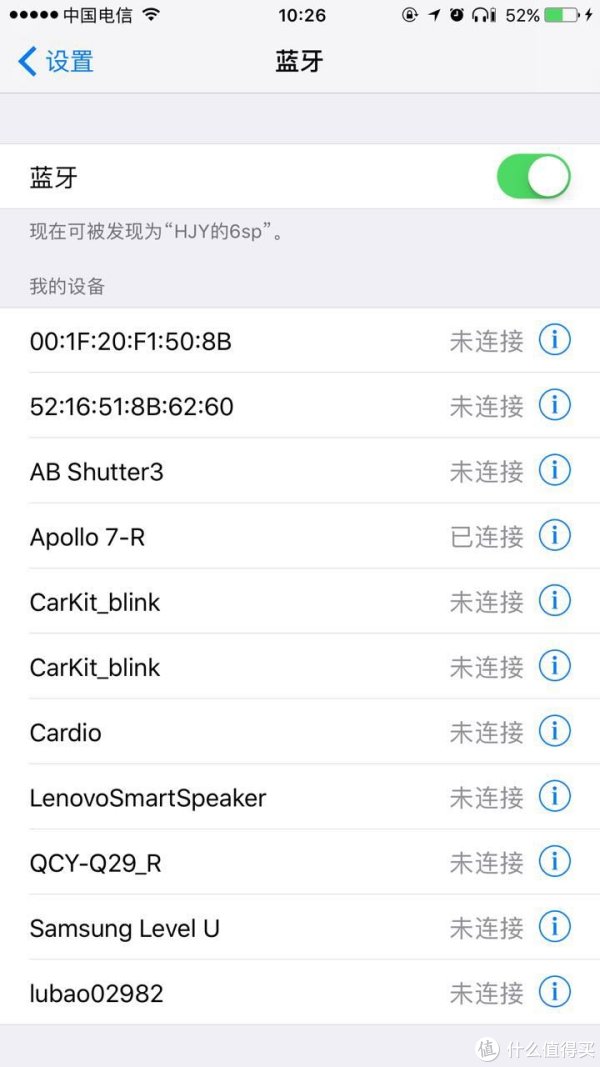This screenshot has width=600, height=1067.
Task: Connect to device 00:1F:20:F1:50:8B
Action: (300, 340)
